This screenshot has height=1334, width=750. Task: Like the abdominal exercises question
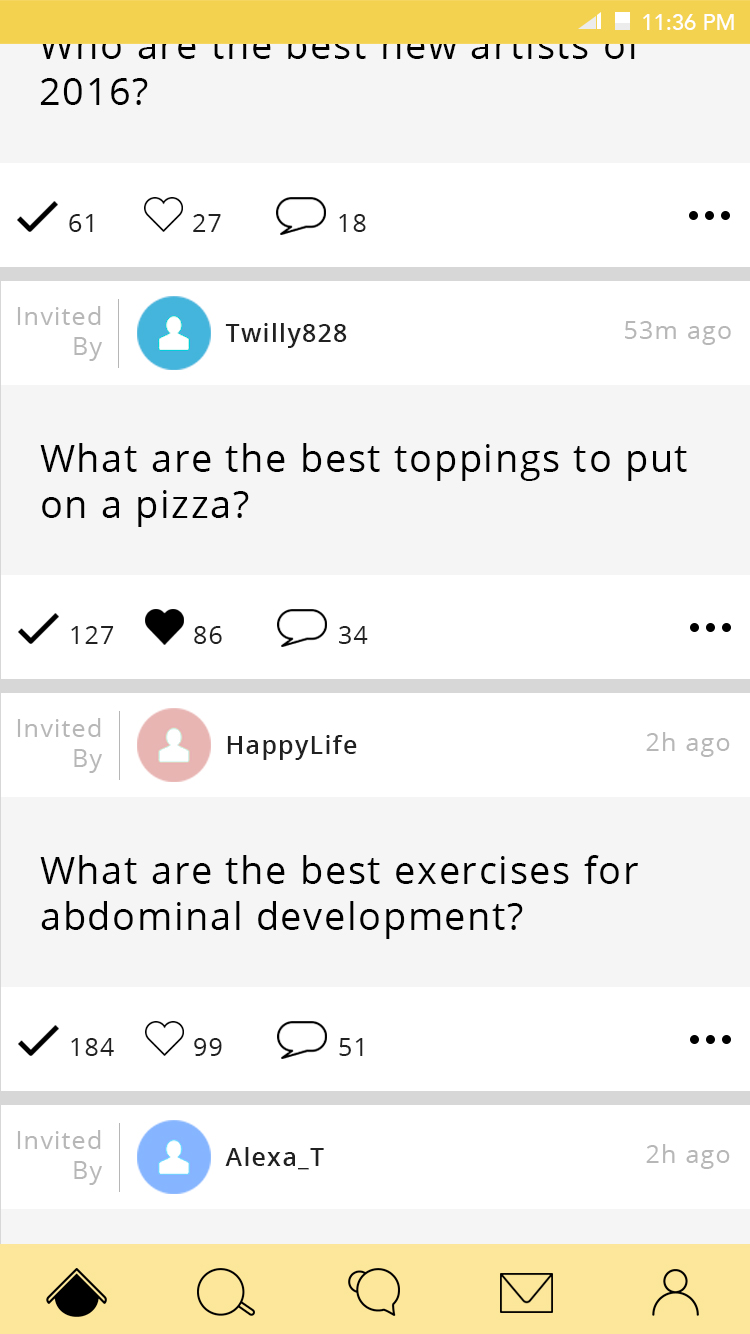[164, 1040]
